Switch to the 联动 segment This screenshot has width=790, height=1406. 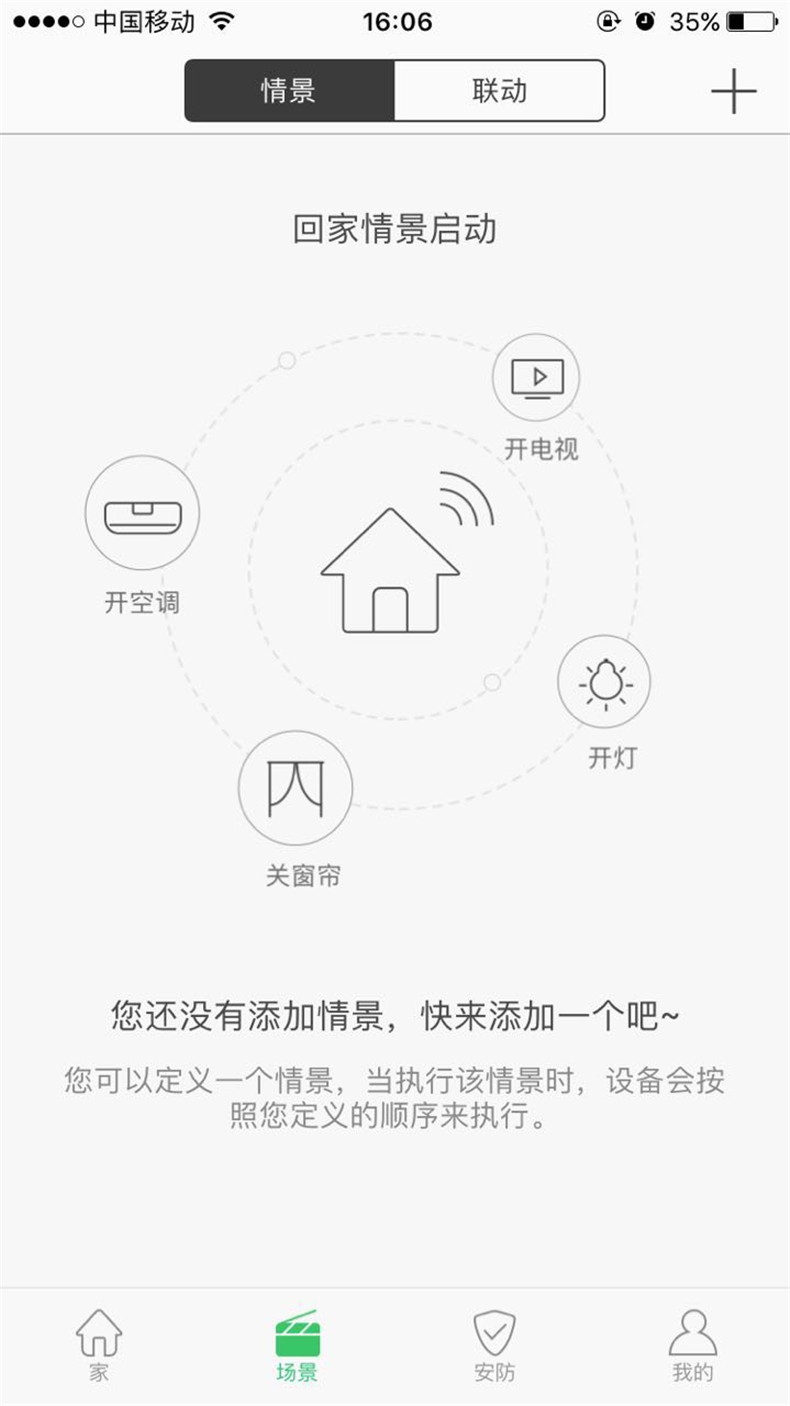tap(499, 91)
